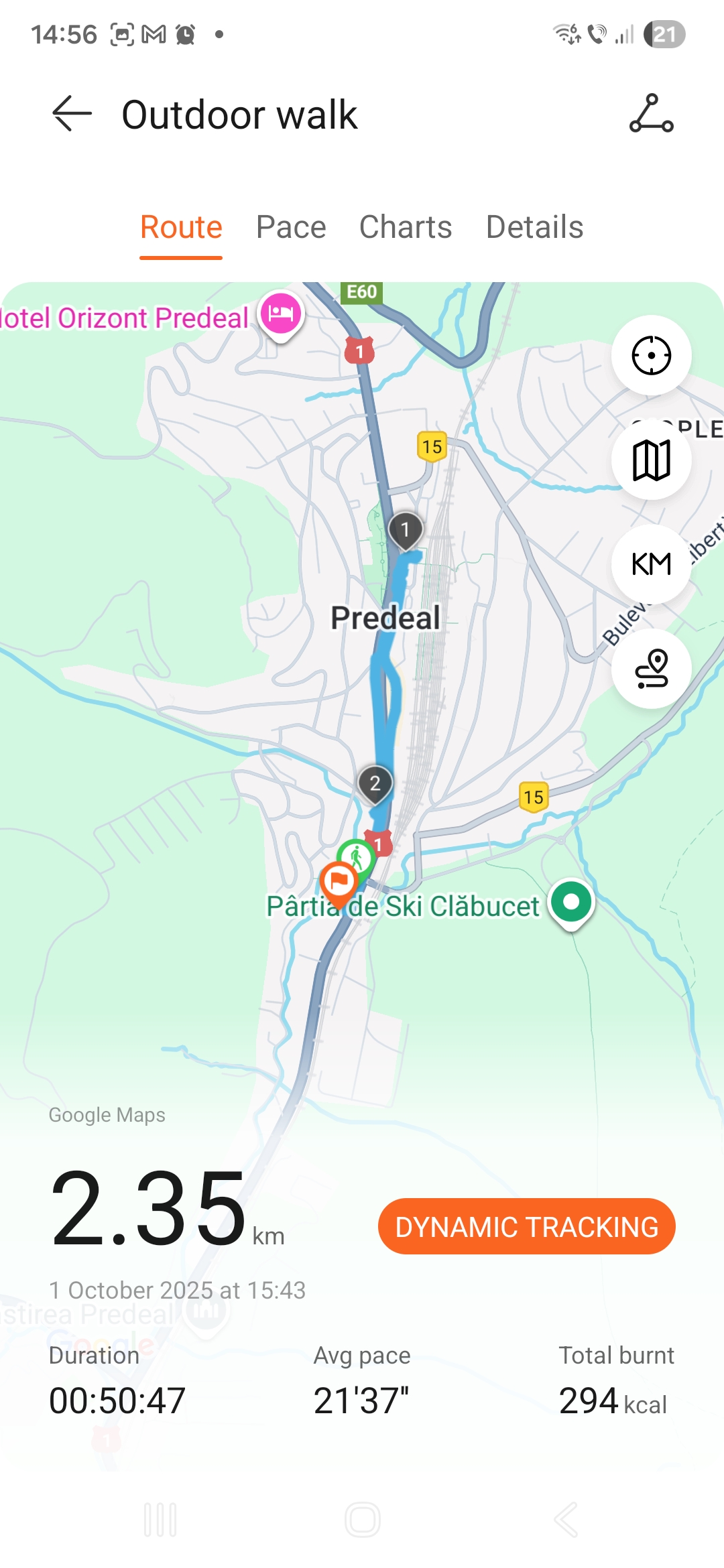
Task: Change the map type
Action: [651, 460]
